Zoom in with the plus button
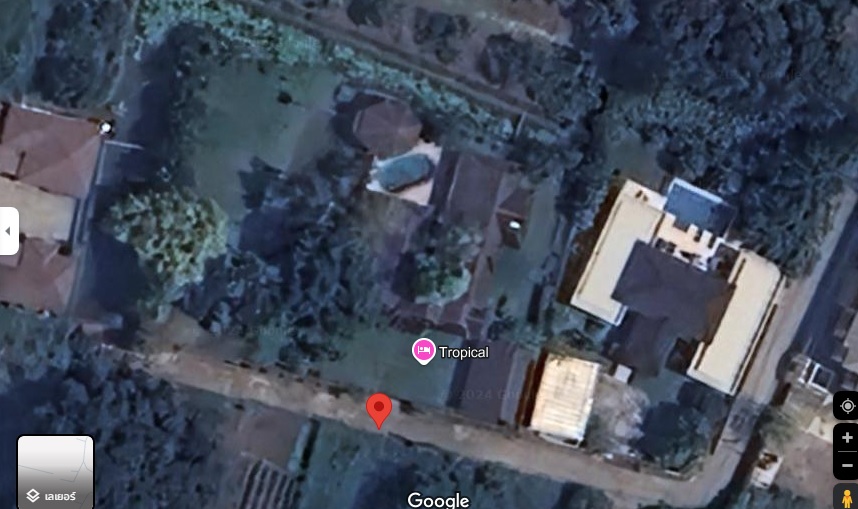 pyautogui.click(x=846, y=438)
